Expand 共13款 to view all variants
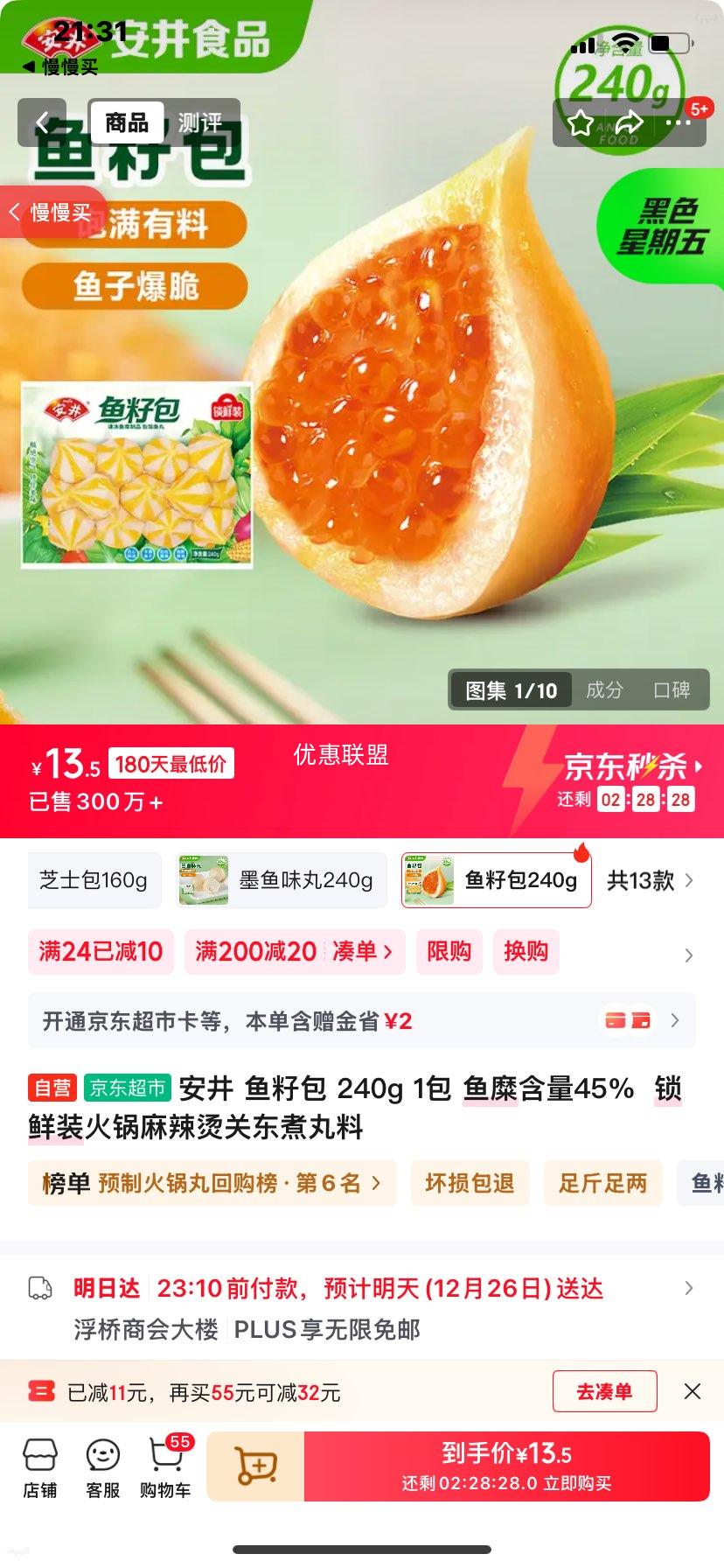Viewport: 724px width, 1568px height. (651, 880)
